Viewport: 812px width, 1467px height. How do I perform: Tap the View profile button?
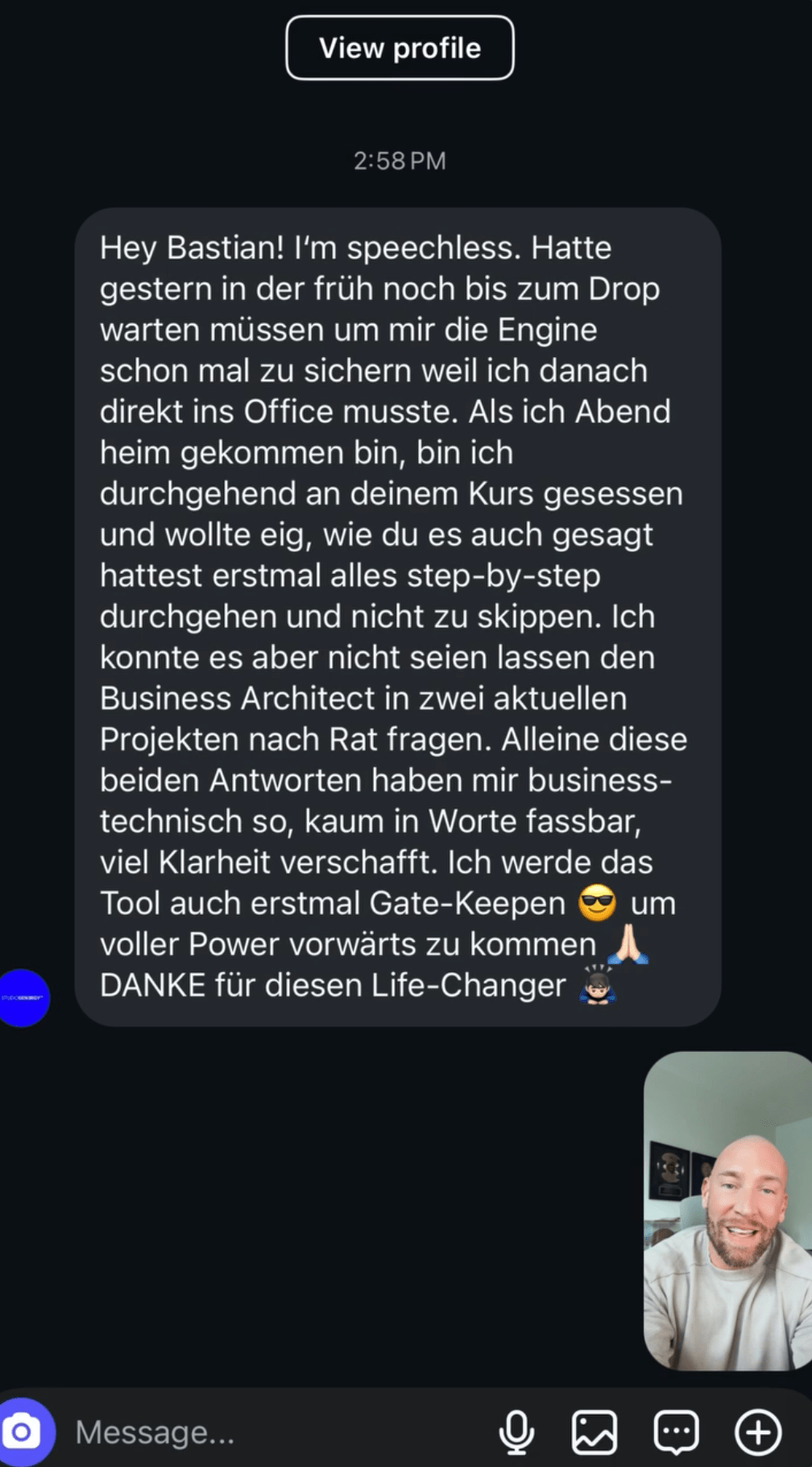click(400, 48)
